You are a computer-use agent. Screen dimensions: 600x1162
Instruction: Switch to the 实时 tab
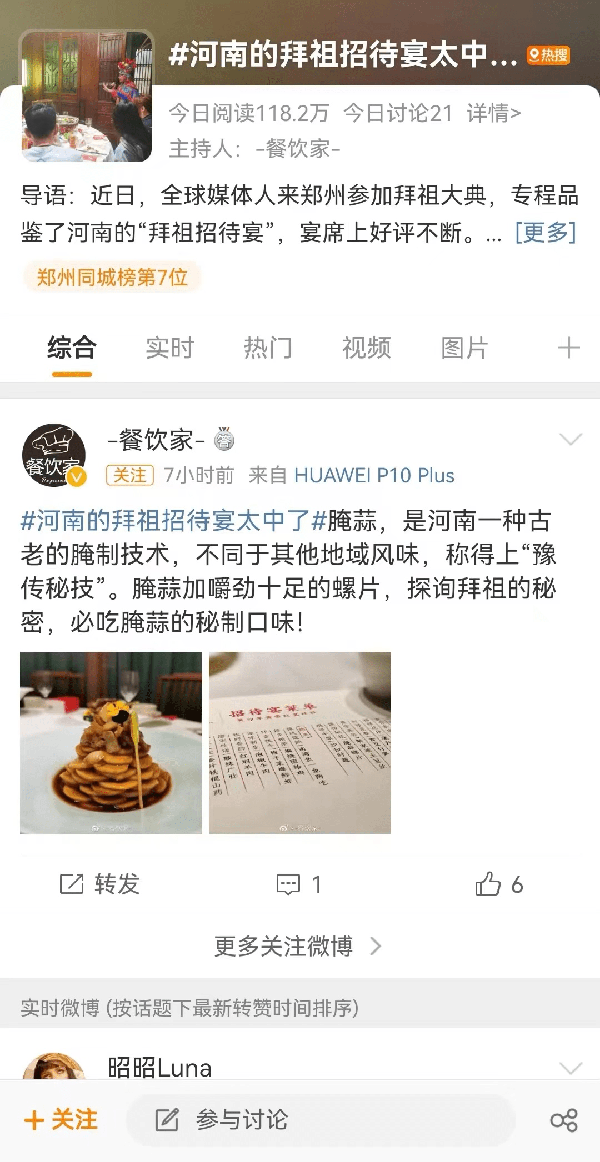pyautogui.click(x=169, y=348)
